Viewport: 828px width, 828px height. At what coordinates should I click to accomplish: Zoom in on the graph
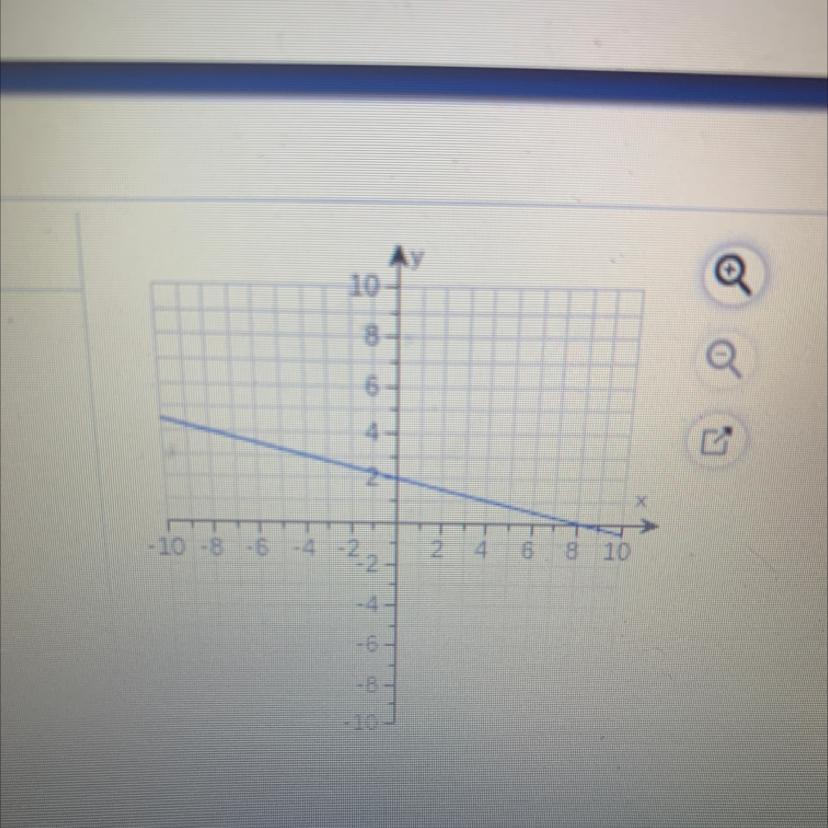tap(732, 276)
